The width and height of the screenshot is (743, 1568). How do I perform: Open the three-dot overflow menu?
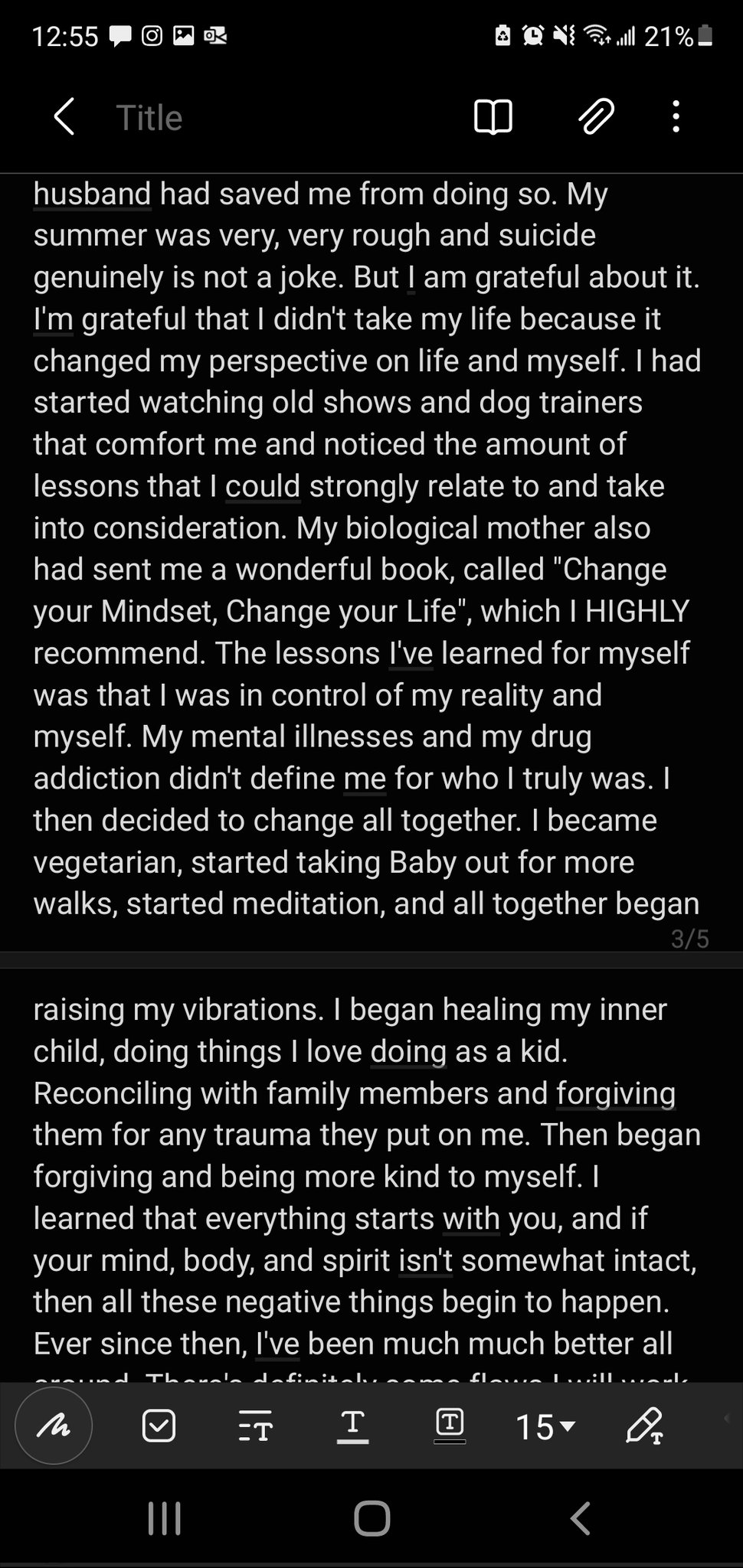point(676,117)
